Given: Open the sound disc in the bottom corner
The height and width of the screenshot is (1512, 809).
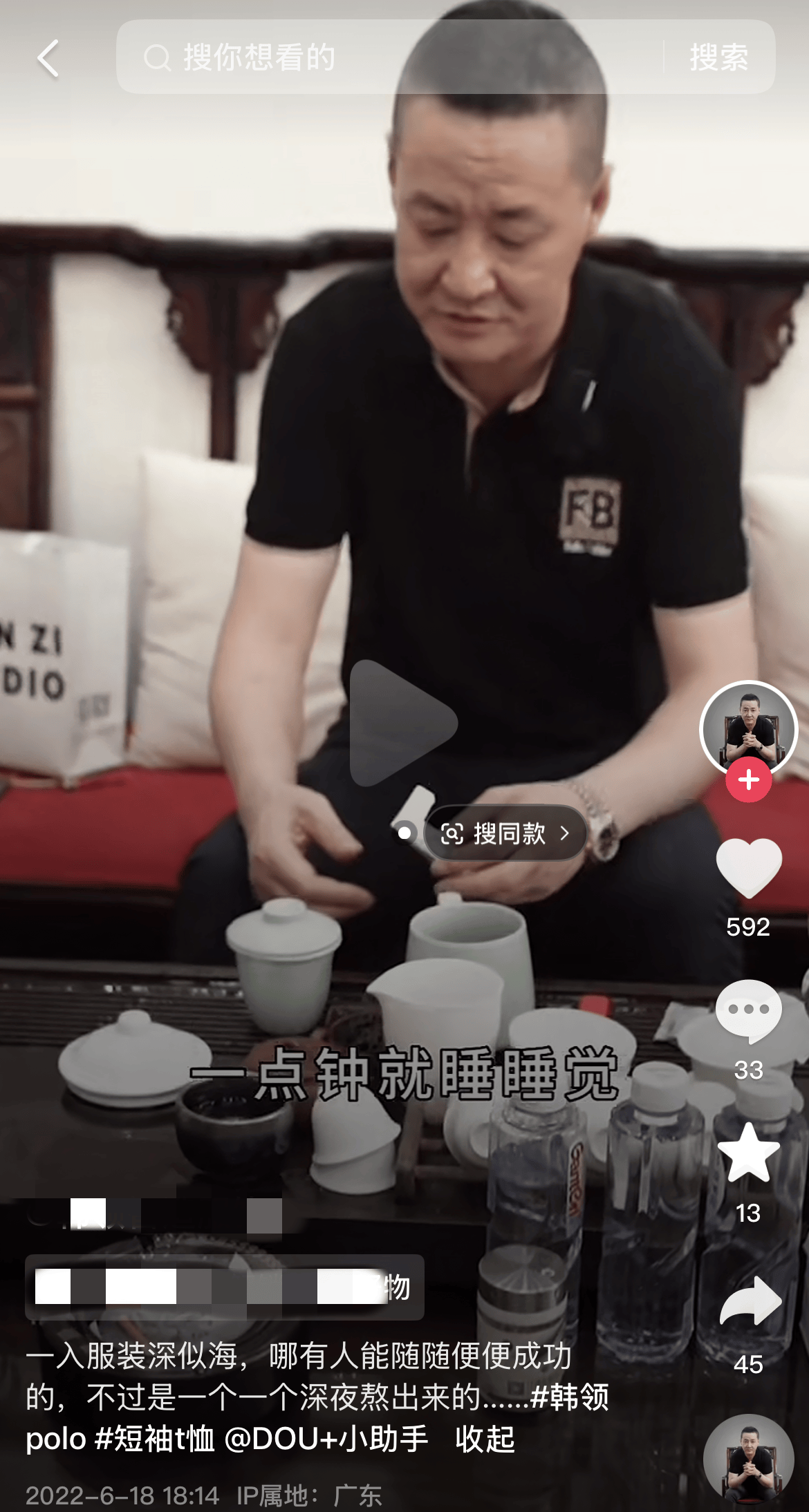Looking at the screenshot, I should coord(749,1458).
